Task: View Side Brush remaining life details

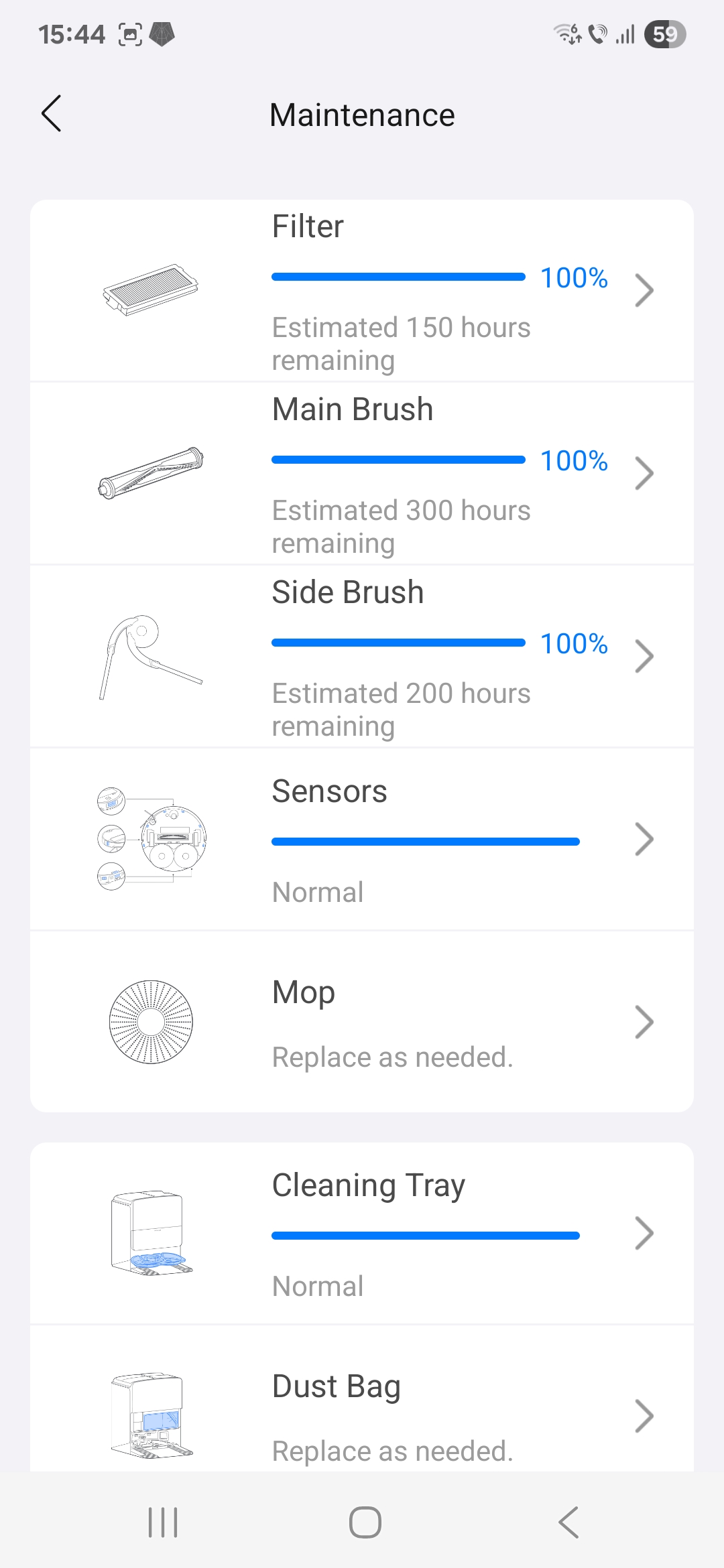Action: pos(362,657)
